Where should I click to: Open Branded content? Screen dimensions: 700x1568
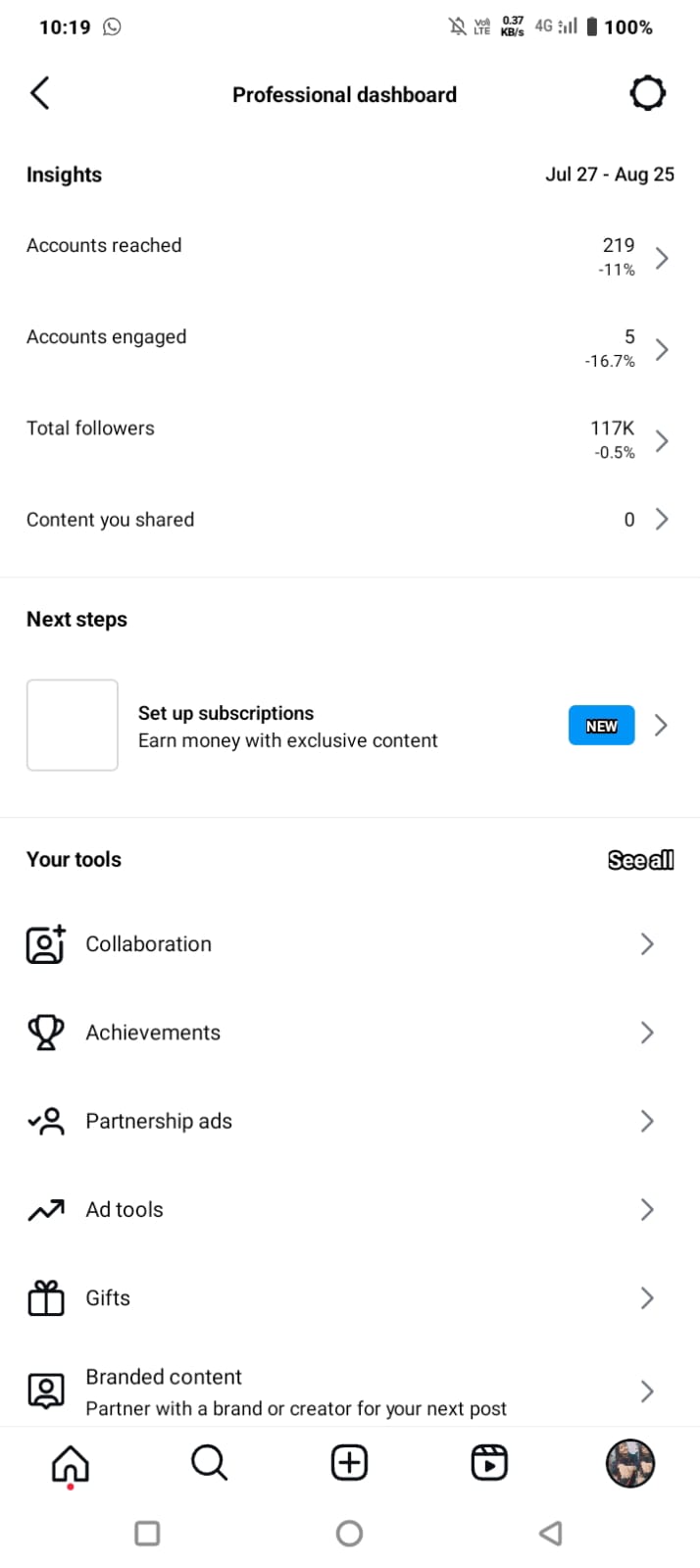[x=350, y=1391]
